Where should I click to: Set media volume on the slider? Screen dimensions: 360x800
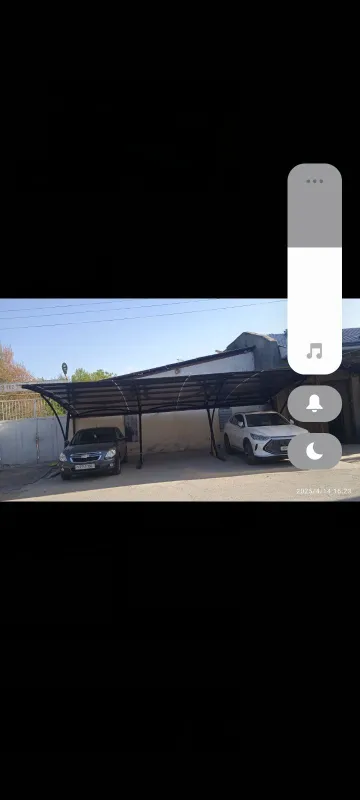pyautogui.click(x=315, y=269)
